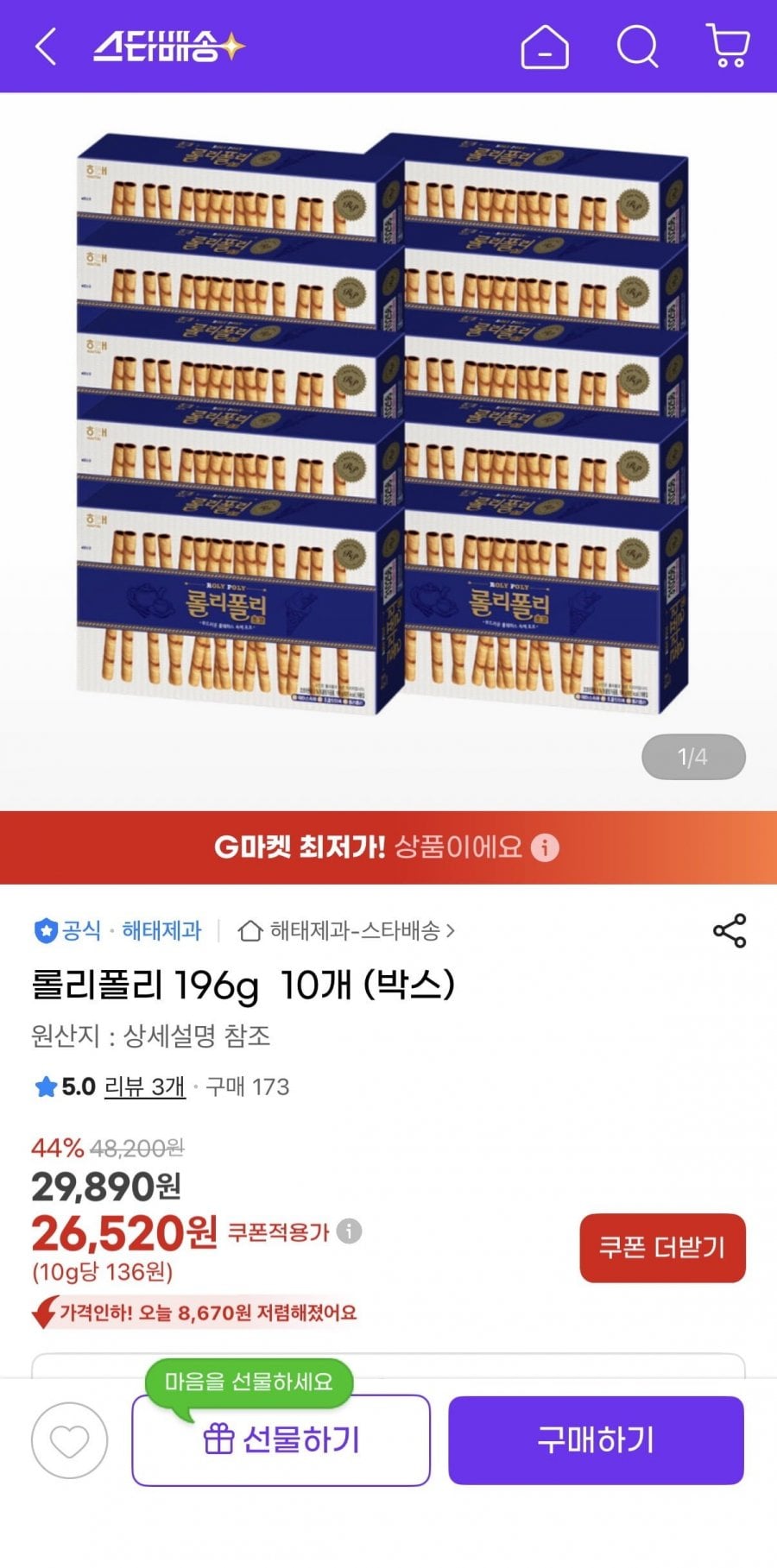Viewport: 777px width, 1568px height.
Task: Open search from the header
Action: 638,47
